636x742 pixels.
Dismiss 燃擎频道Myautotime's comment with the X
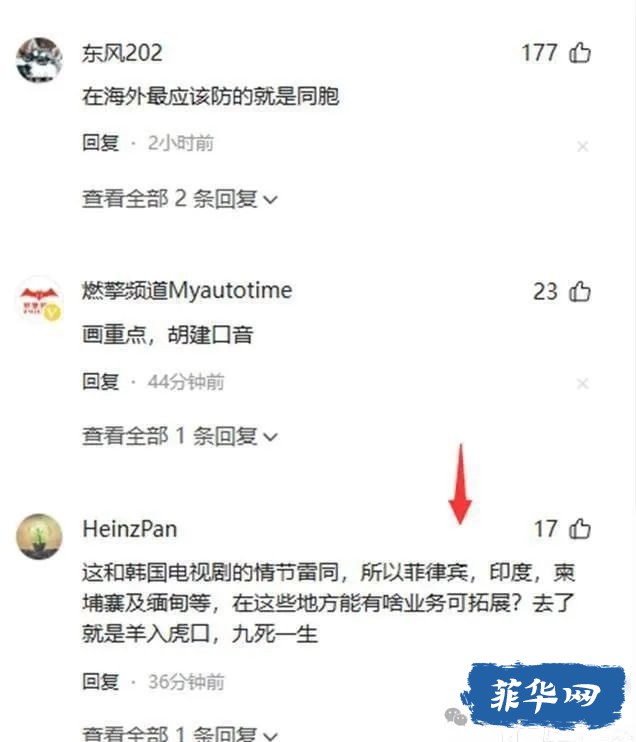click(582, 384)
